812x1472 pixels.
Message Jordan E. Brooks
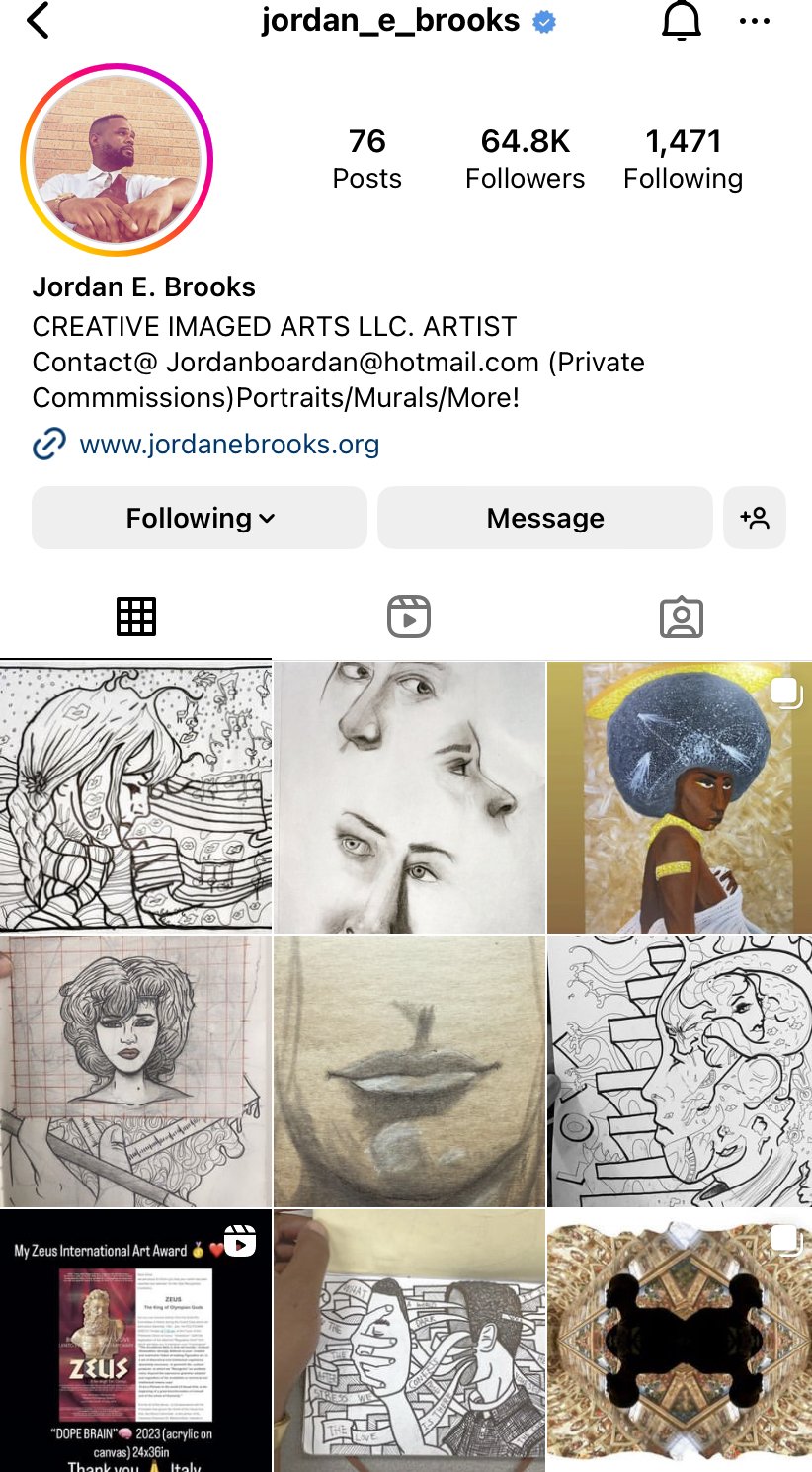pos(545,518)
